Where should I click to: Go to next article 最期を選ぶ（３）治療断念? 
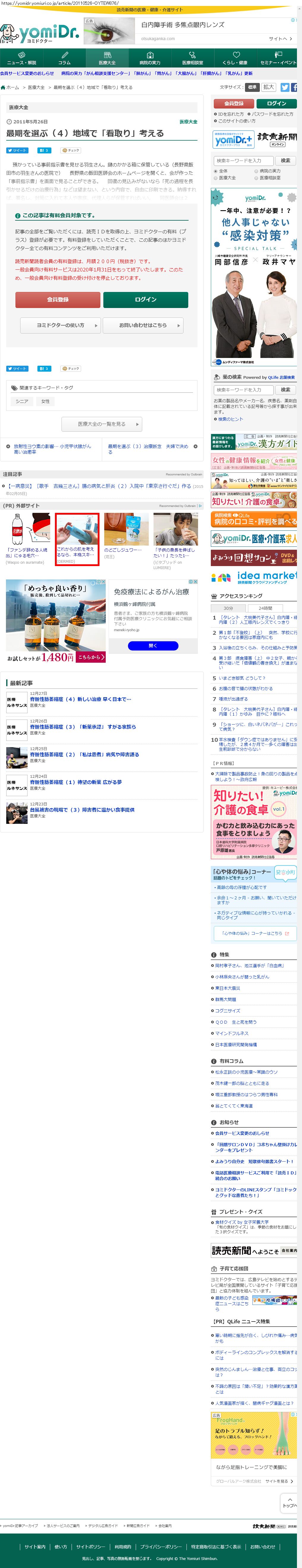[x=149, y=449]
